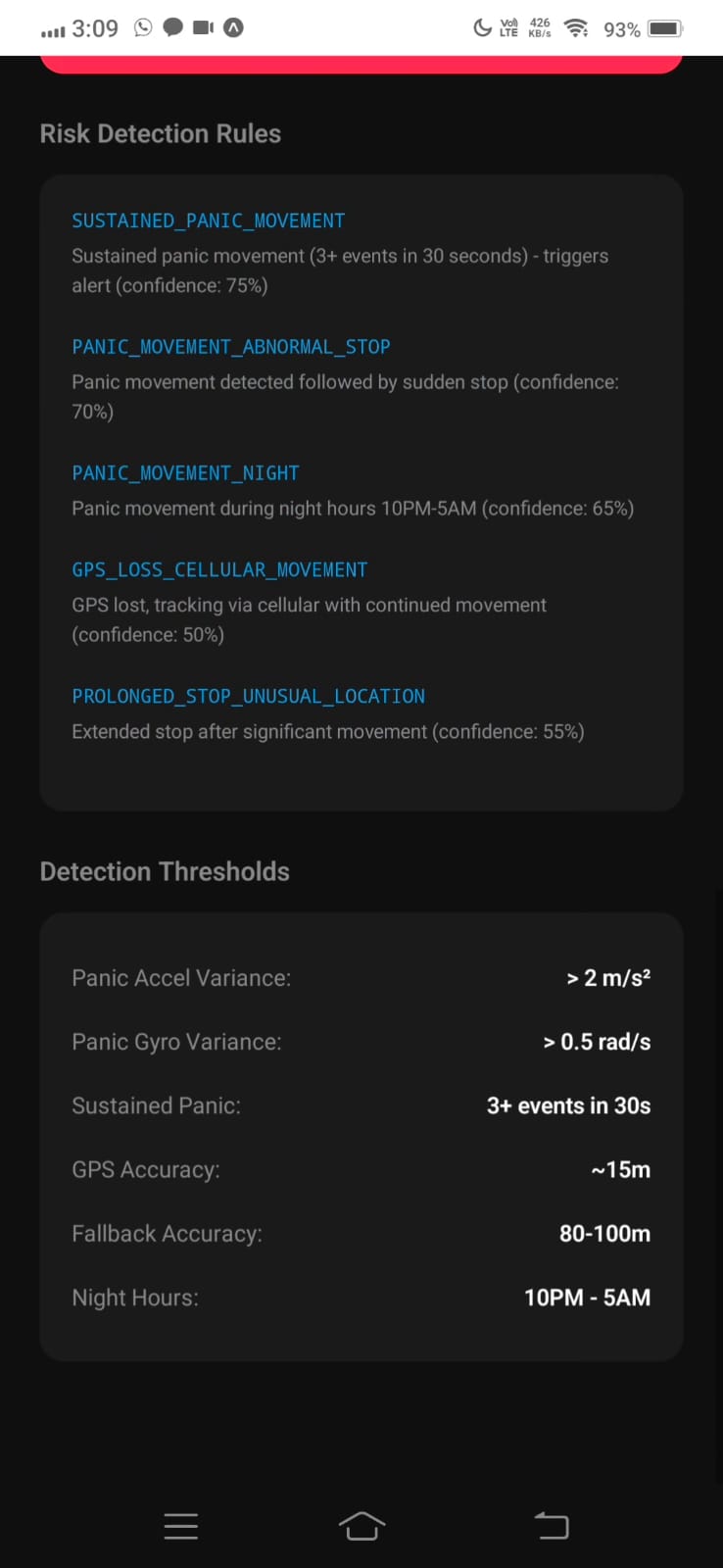View PROLONGED_STOP_UNUSUAL_LOCATION rule
Image resolution: width=723 pixels, height=1568 pixels.
(x=248, y=696)
